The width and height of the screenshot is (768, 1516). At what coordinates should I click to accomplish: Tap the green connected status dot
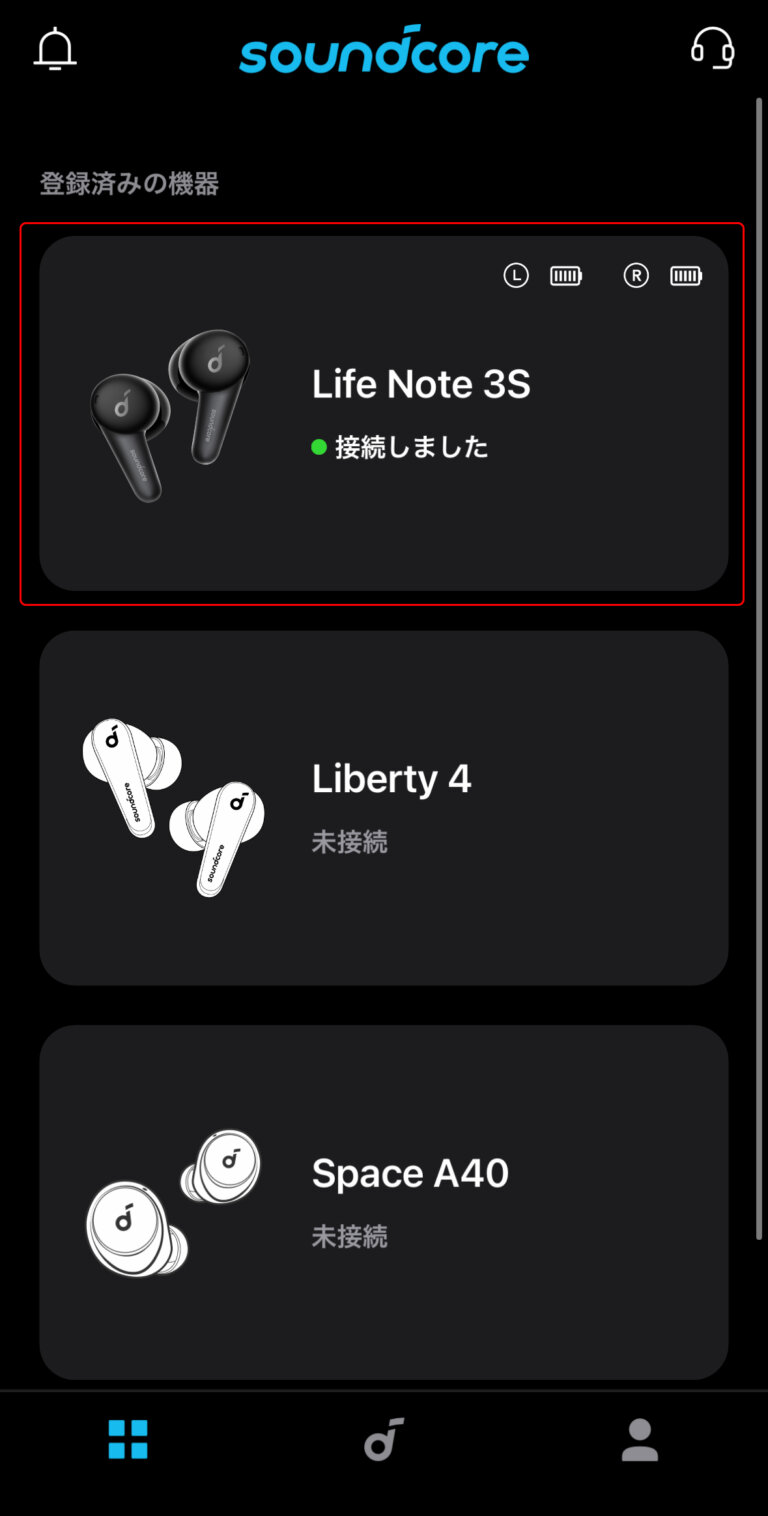tap(318, 447)
